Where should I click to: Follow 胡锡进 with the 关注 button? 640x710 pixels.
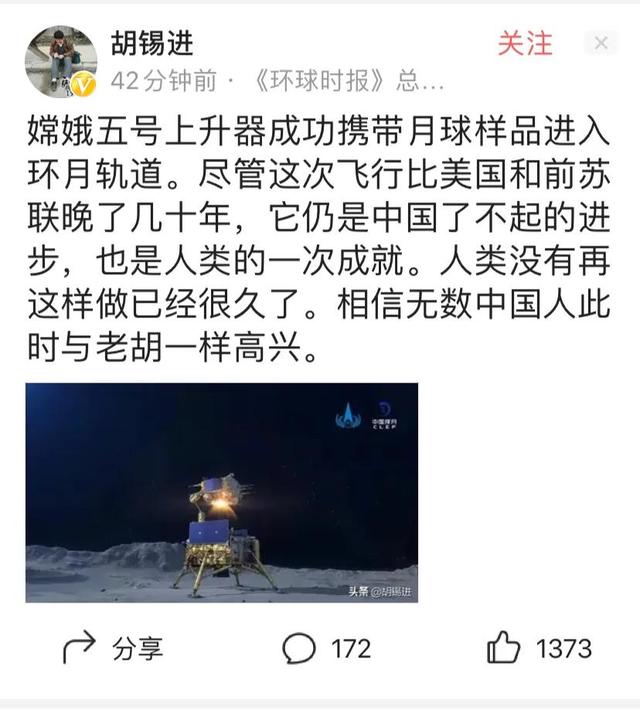[x=525, y=43]
